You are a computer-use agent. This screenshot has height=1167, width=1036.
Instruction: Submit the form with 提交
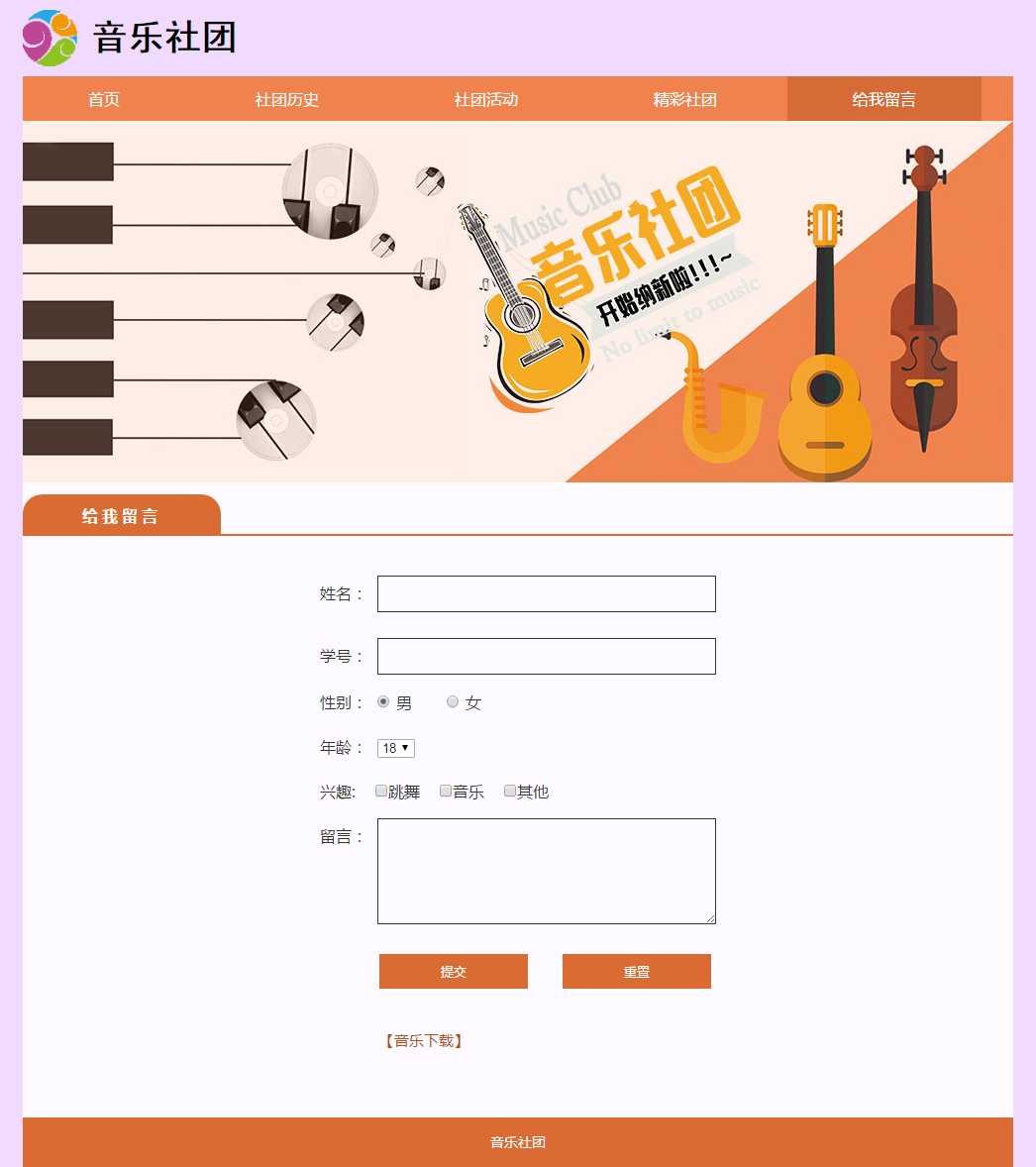pyautogui.click(x=453, y=971)
